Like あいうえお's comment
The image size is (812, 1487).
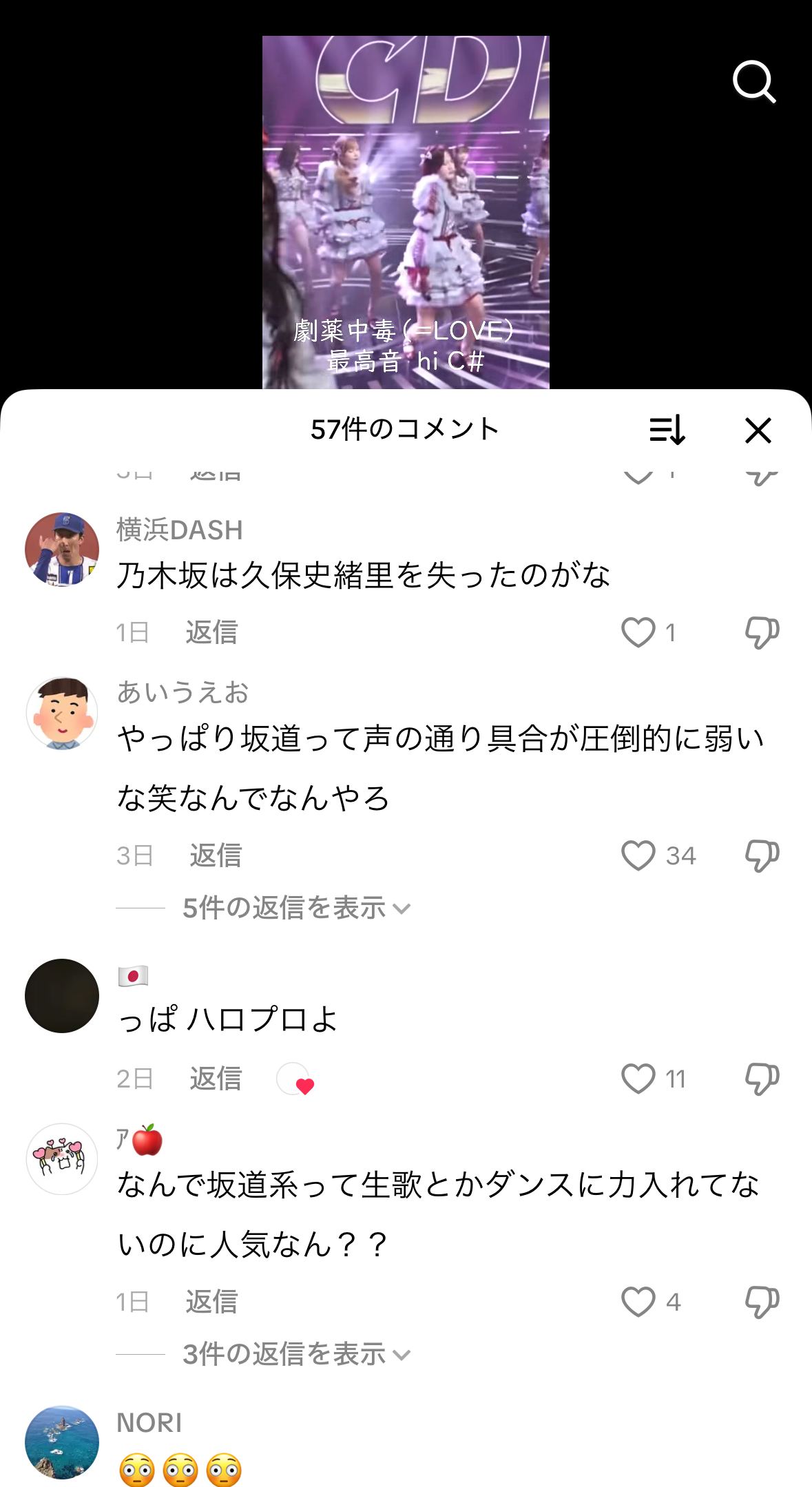click(638, 855)
